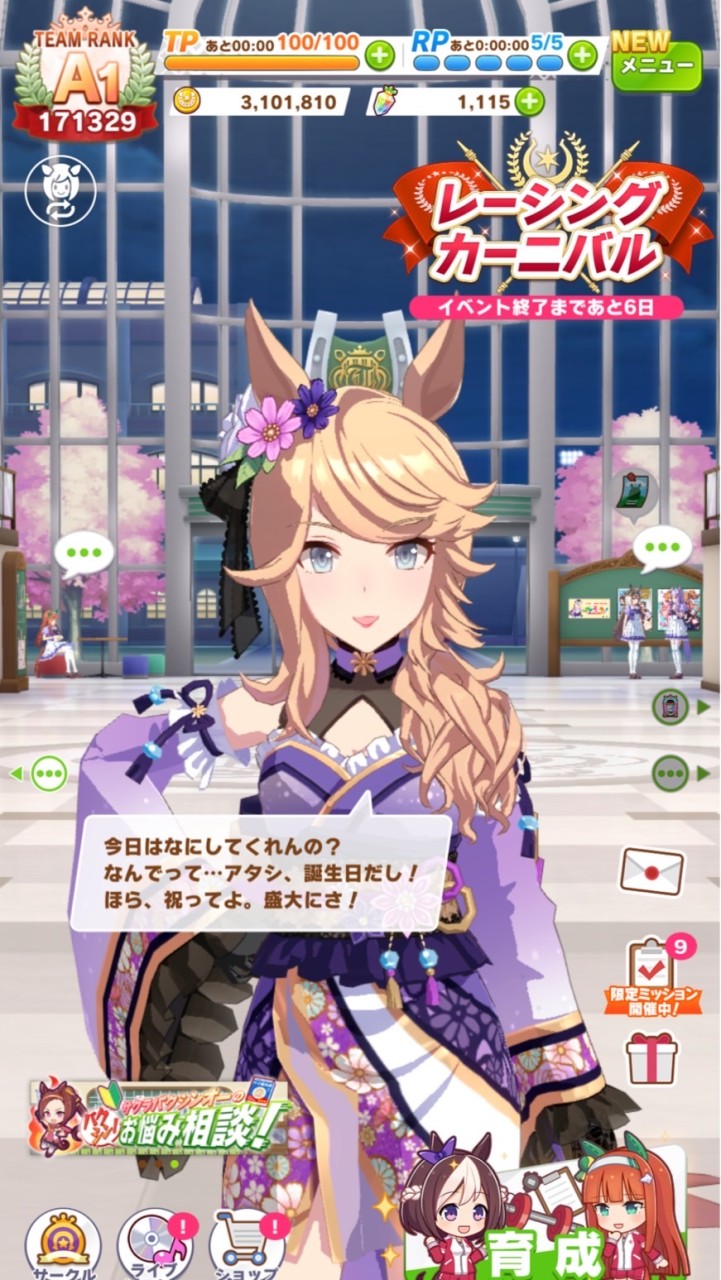The image size is (721, 1280).
Task: Open the 限定ミッション clipboard
Action: (x=652, y=975)
